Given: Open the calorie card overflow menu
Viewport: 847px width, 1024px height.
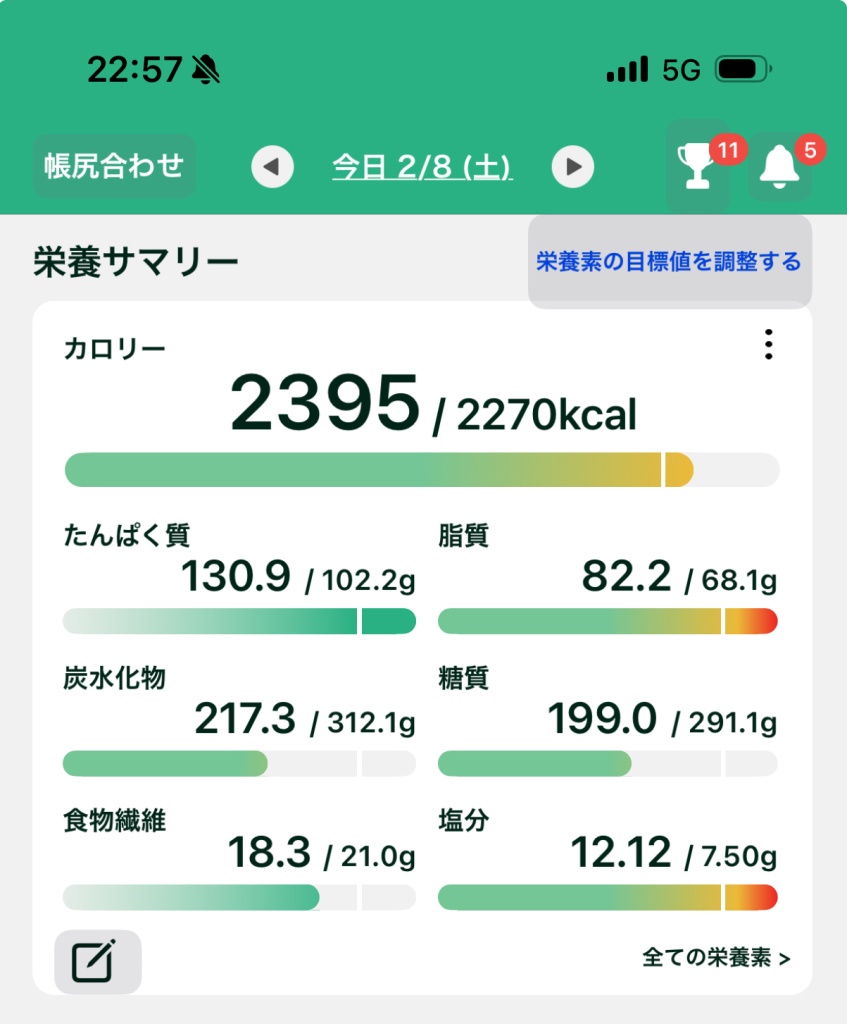Looking at the screenshot, I should point(768,344).
